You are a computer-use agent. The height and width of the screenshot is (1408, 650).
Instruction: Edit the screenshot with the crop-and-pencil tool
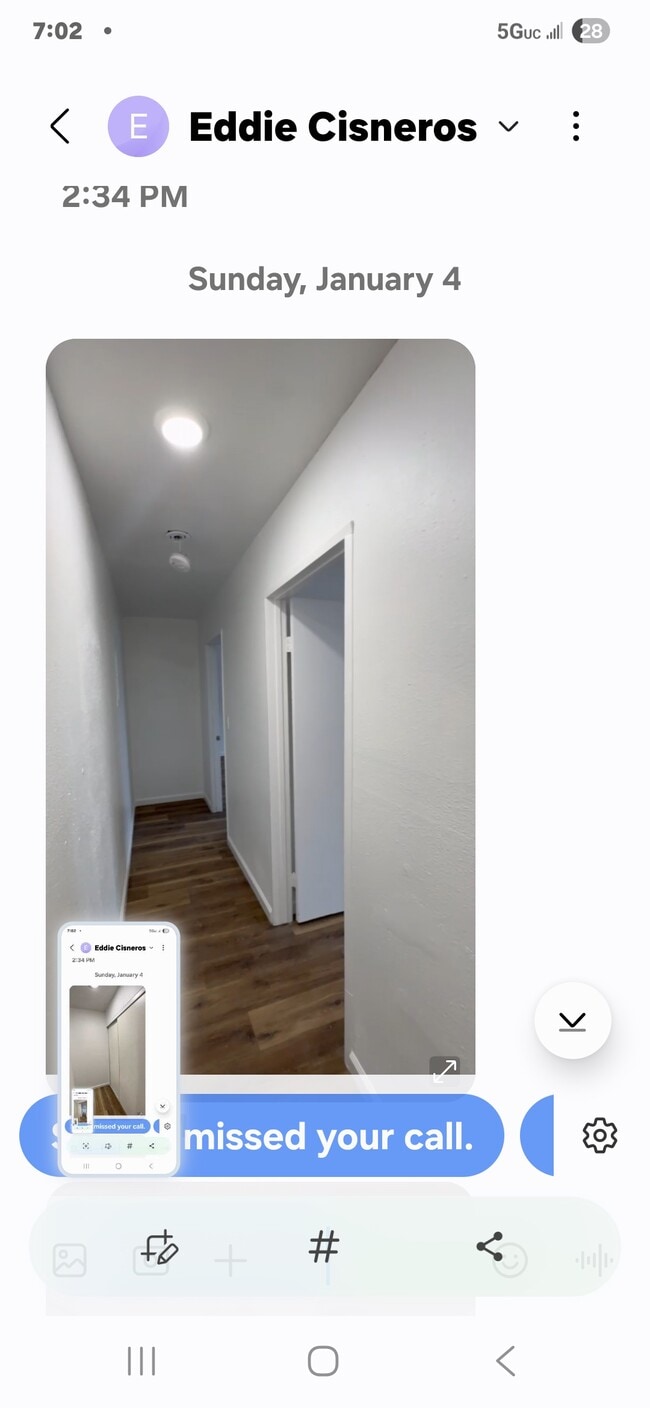coord(159,1247)
